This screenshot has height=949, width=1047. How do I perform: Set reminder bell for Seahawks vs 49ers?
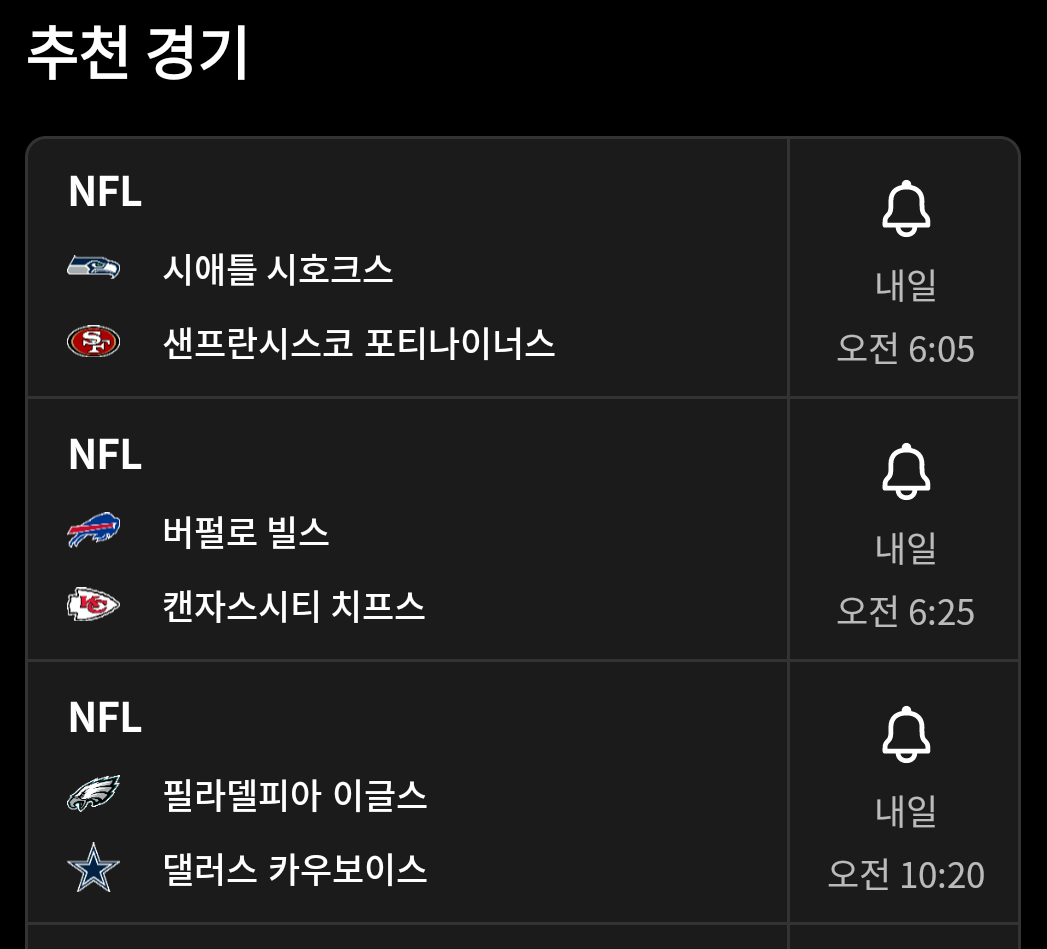point(905,209)
